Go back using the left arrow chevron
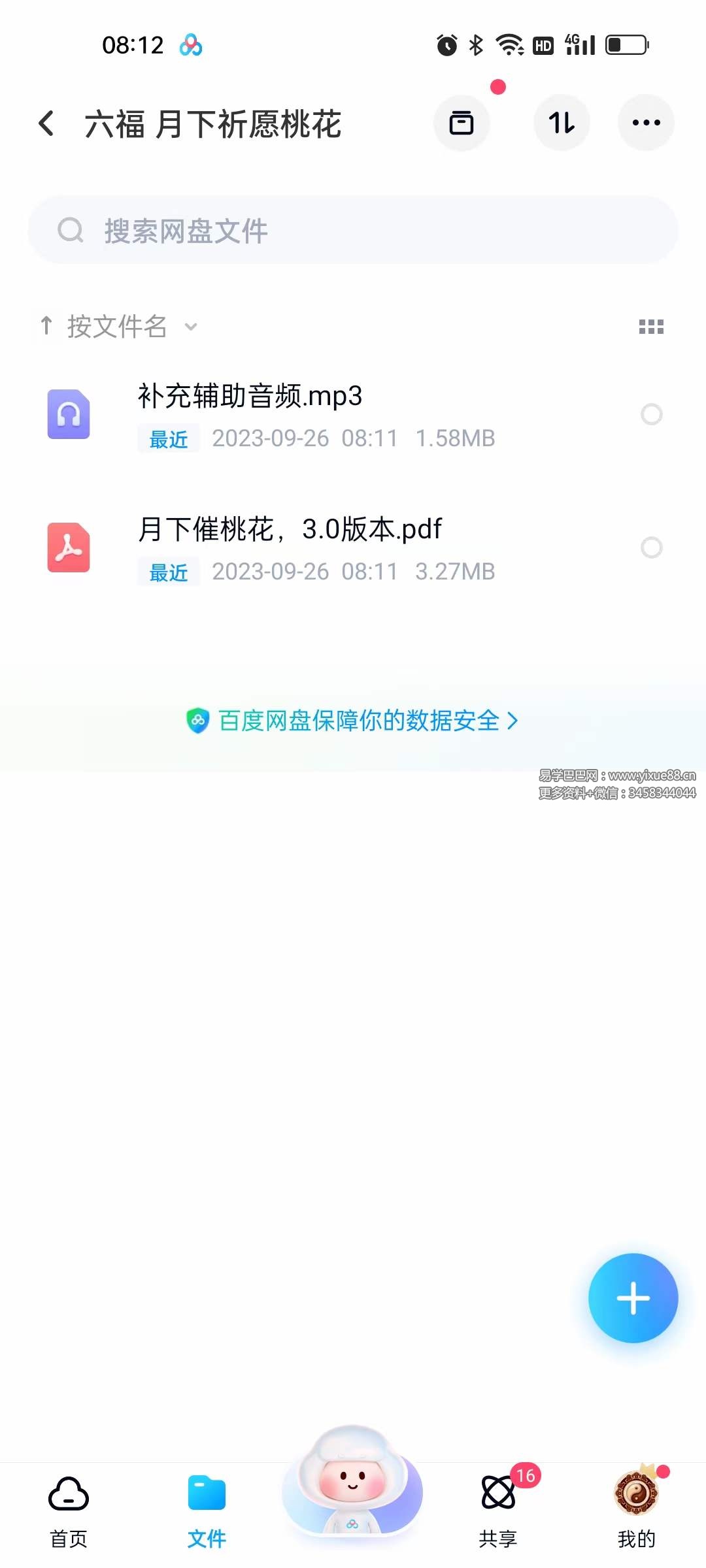 point(46,123)
